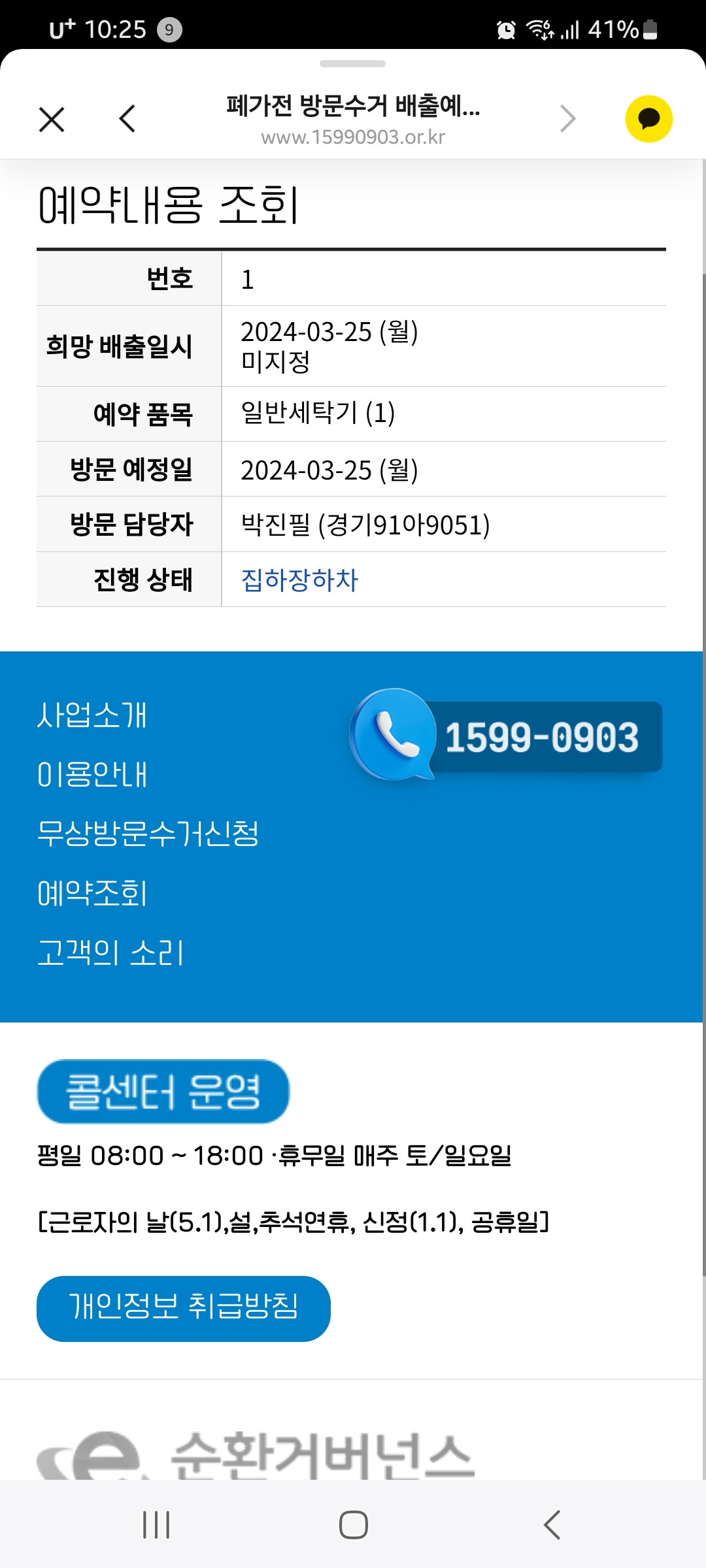The width and height of the screenshot is (706, 1568).
Task: Go back to the previous web page
Action: [127, 119]
